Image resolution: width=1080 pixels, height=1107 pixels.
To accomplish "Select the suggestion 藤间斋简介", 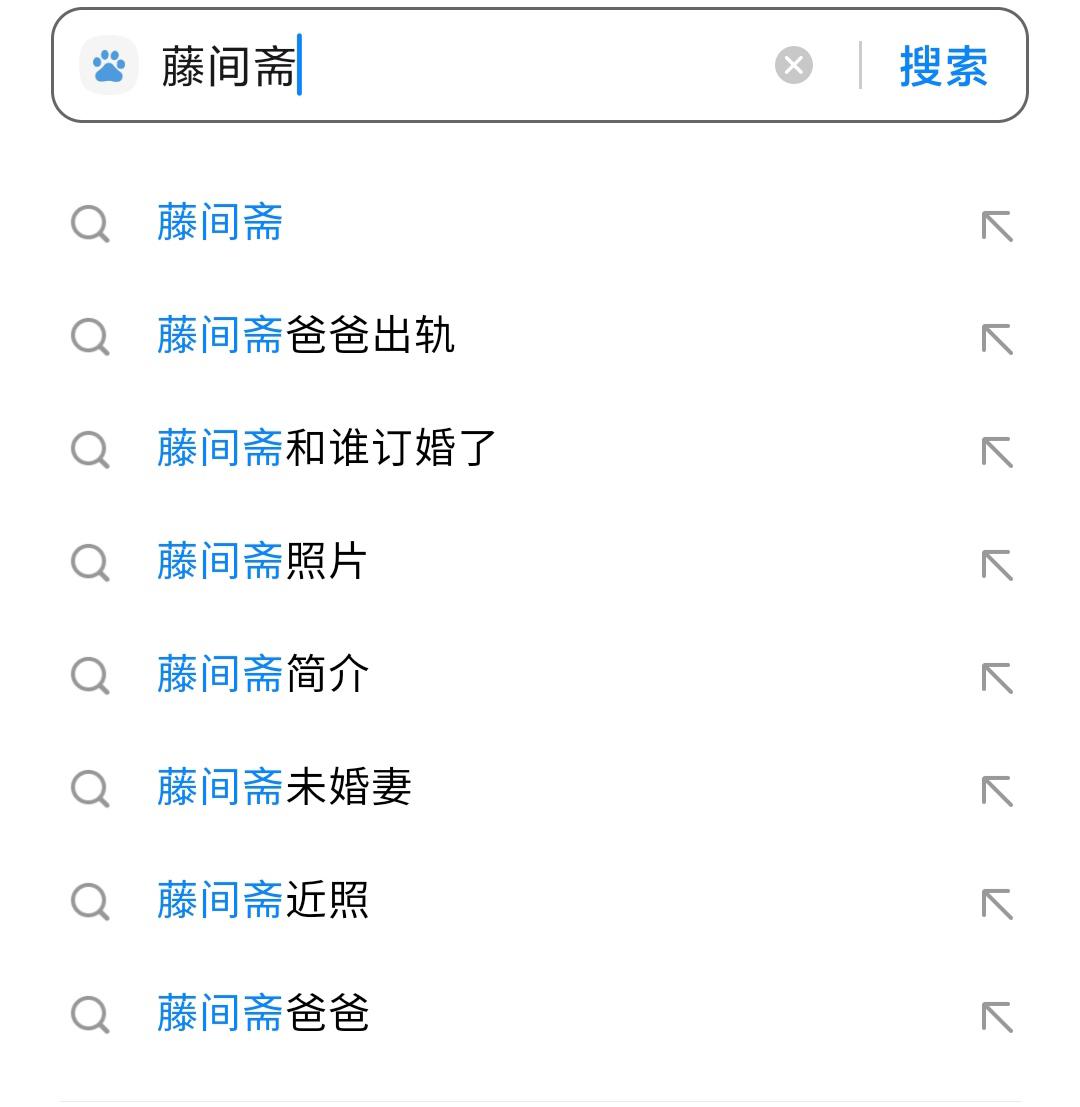I will 262,676.
